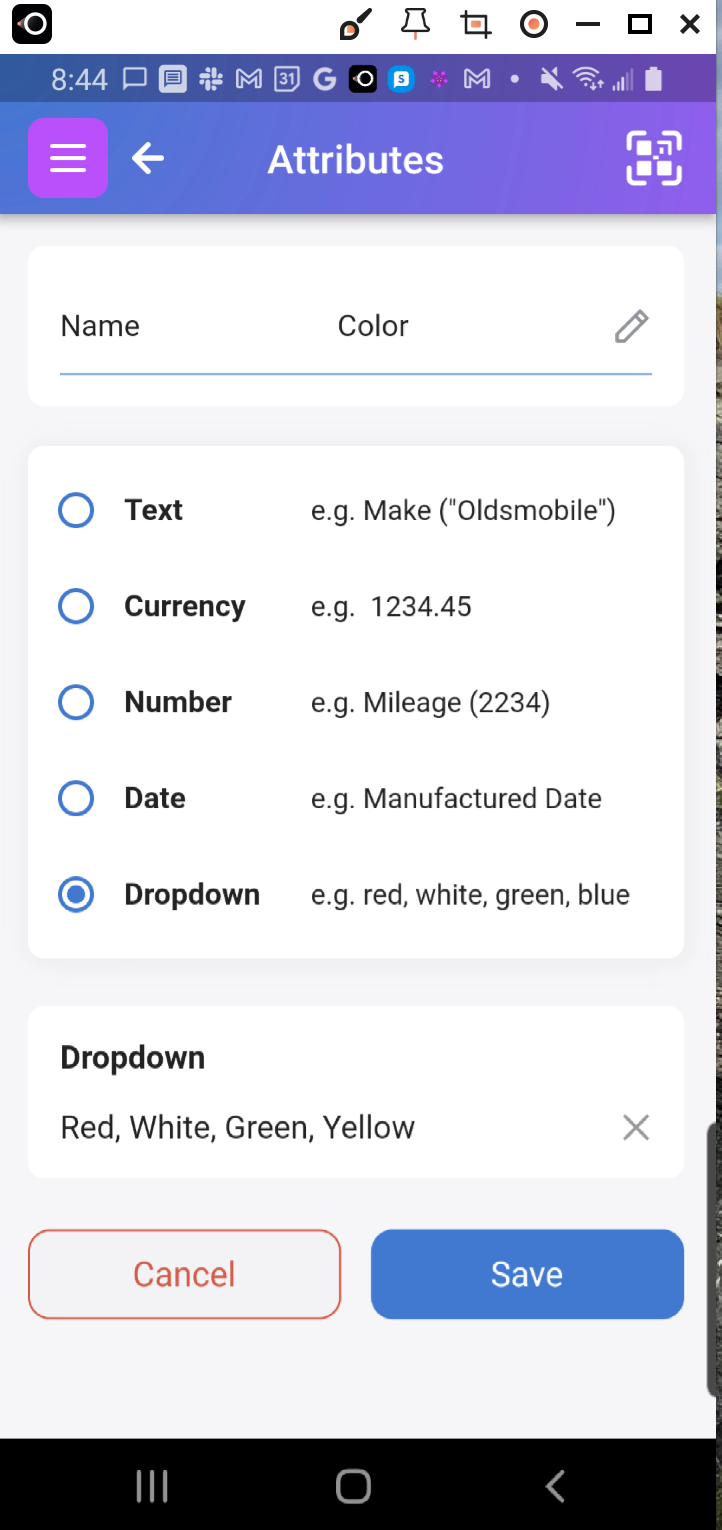Viewport: 722px width, 1530px height.
Task: Choose the Currency attribute type
Action: click(76, 606)
